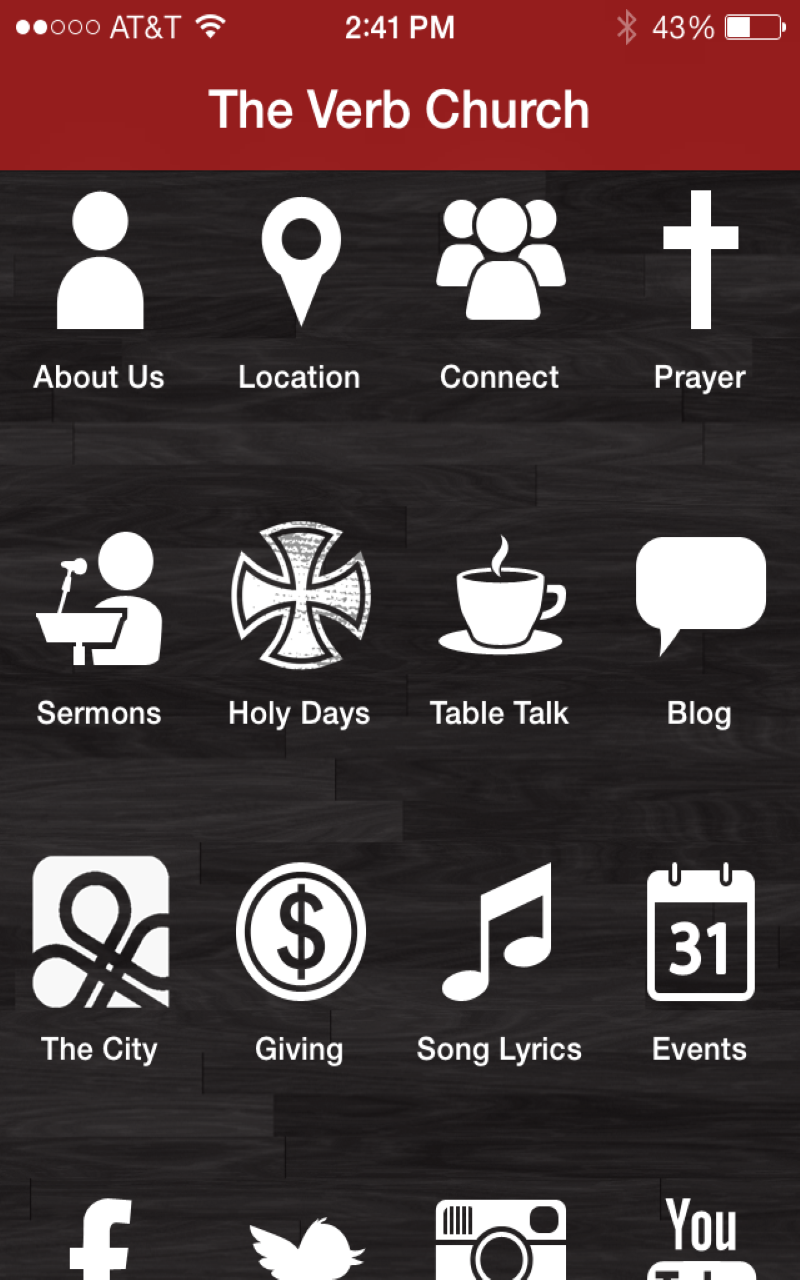
Task: Tap the Events label text
Action: click(x=699, y=1049)
